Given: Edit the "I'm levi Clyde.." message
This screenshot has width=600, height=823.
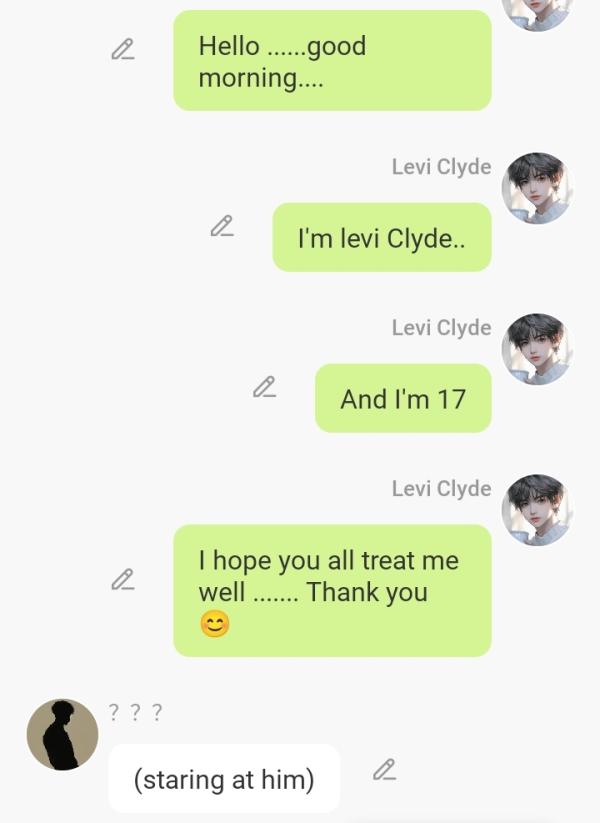Looking at the screenshot, I should coord(222,227).
